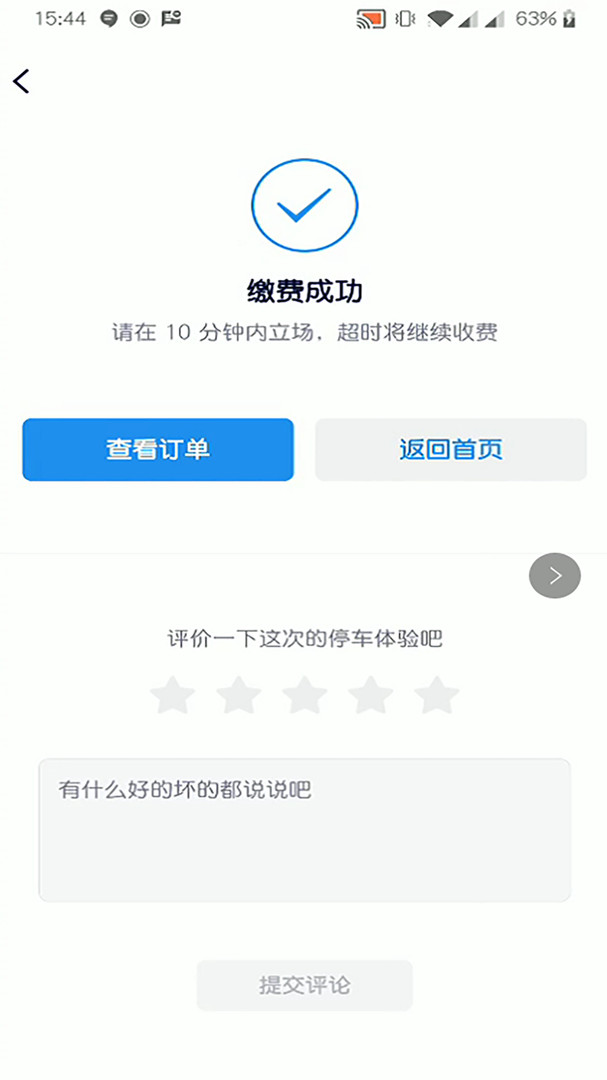Select the second rating star

pos(239,695)
